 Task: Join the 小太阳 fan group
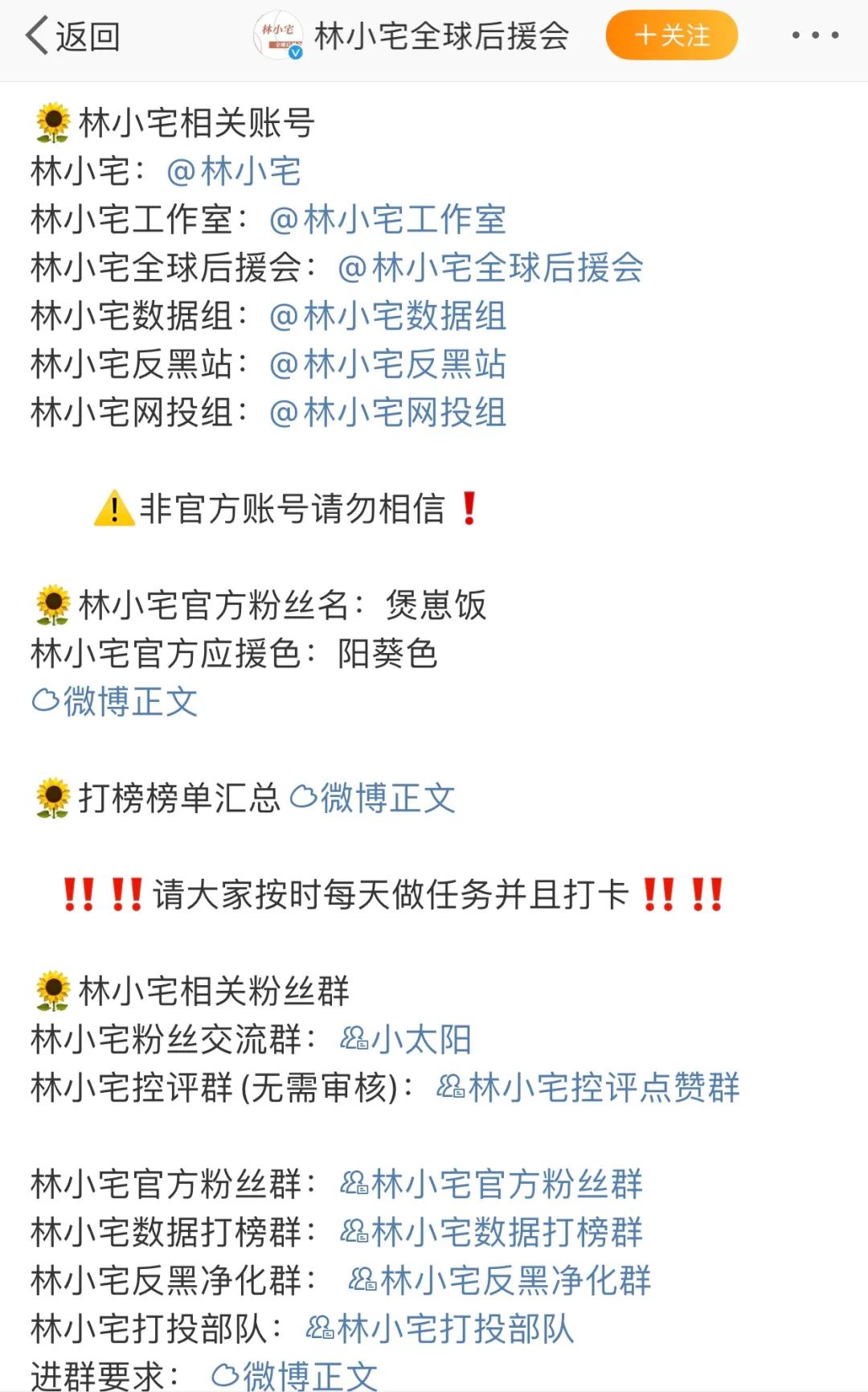[406, 1039]
